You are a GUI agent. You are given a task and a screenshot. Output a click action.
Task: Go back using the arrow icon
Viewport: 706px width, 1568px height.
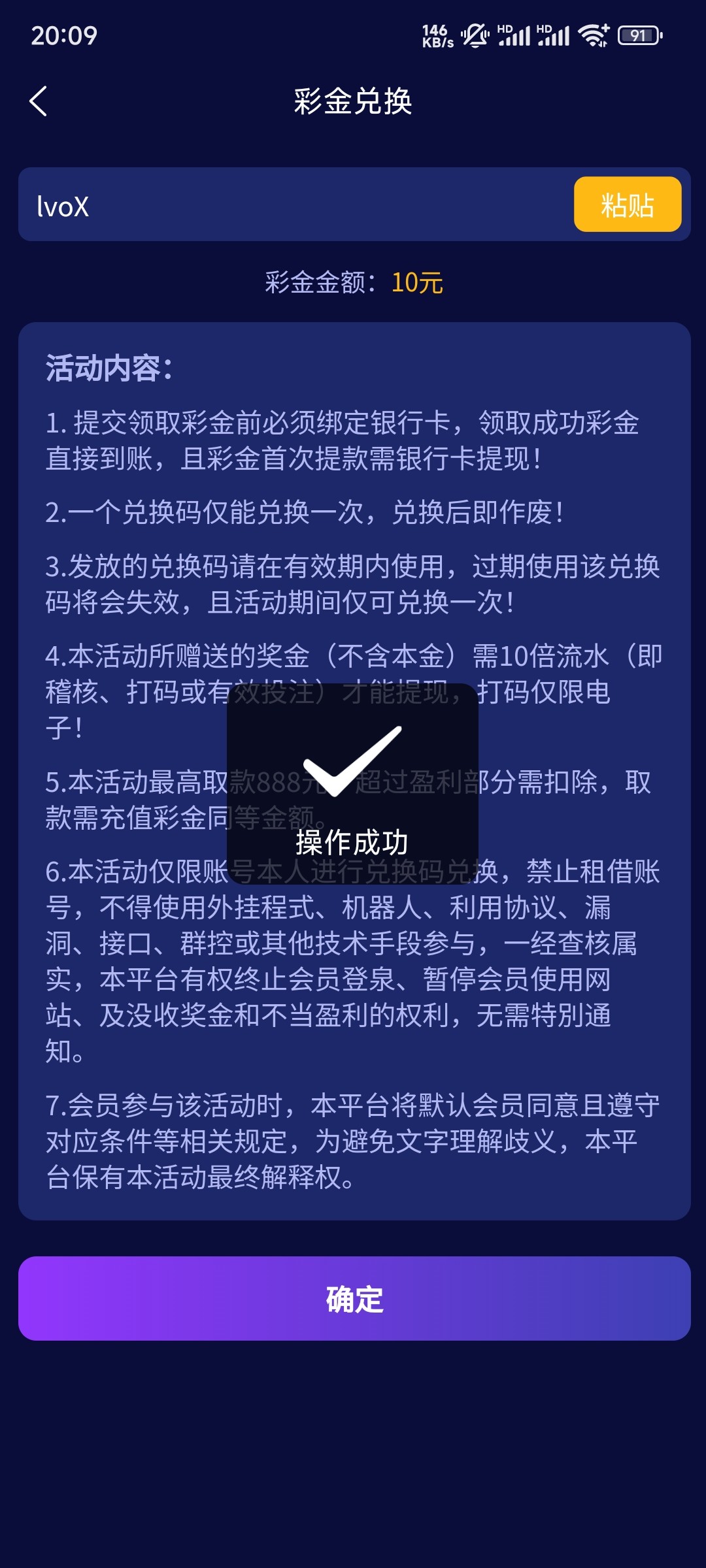point(39,101)
